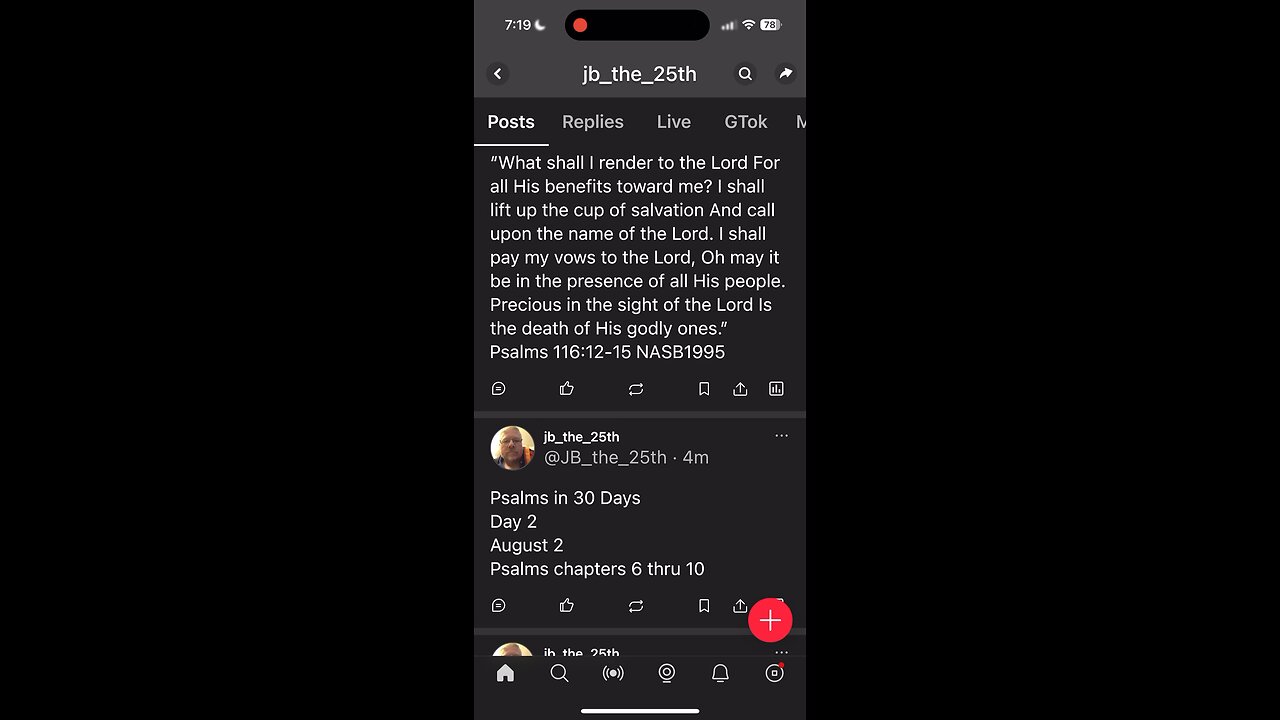Open the search tab in the bottom bar
The image size is (1280, 720).
pos(560,674)
